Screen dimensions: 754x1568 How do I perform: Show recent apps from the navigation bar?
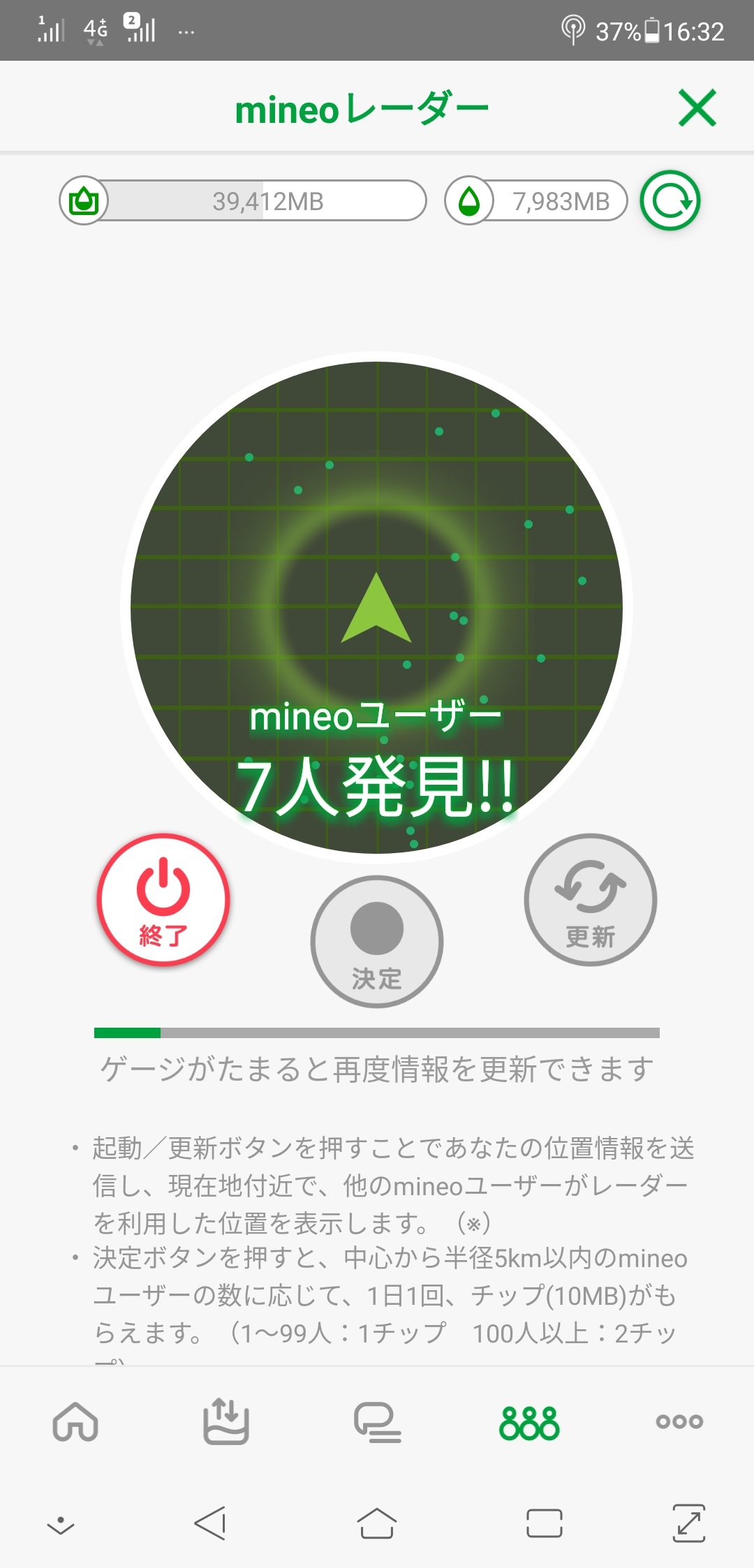coord(544,1523)
